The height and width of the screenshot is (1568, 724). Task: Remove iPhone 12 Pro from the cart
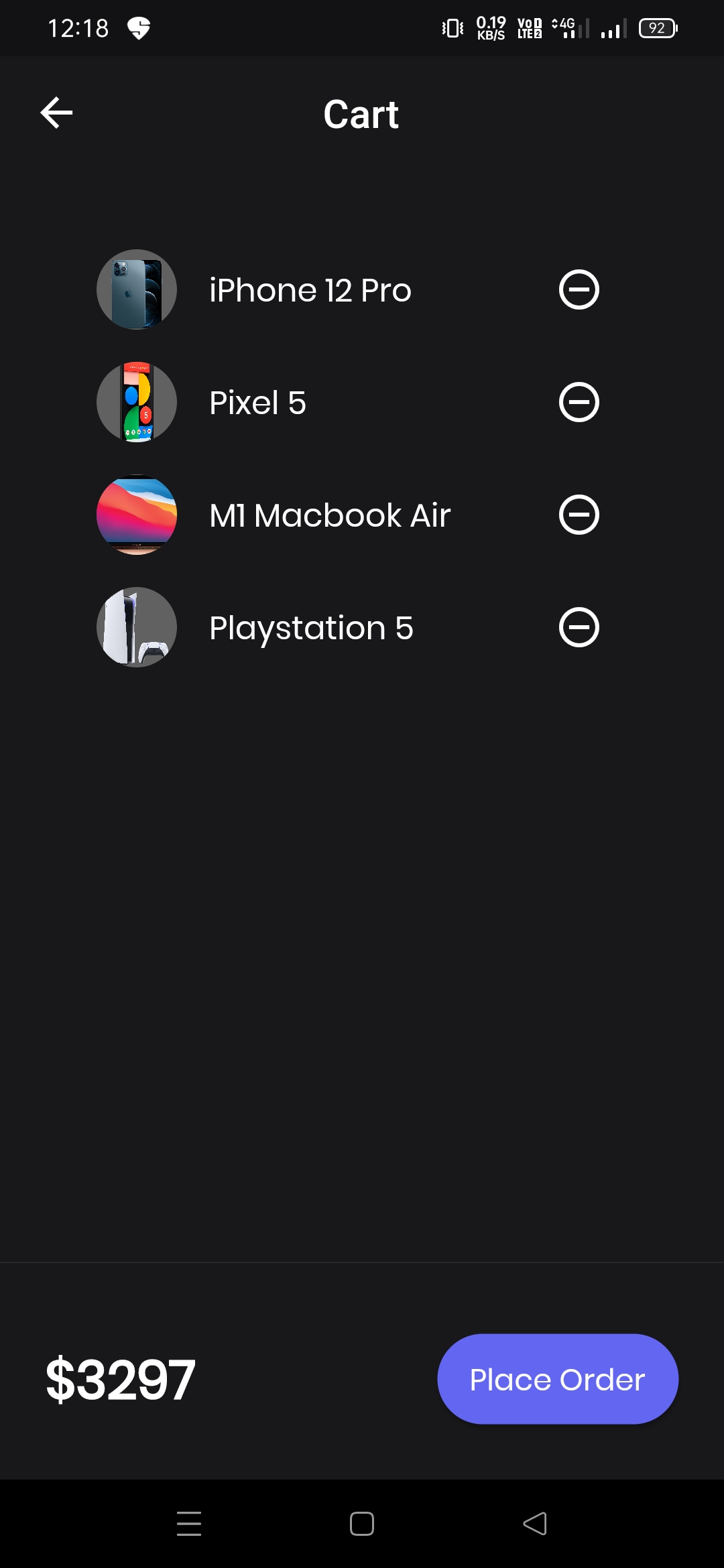pyautogui.click(x=578, y=289)
